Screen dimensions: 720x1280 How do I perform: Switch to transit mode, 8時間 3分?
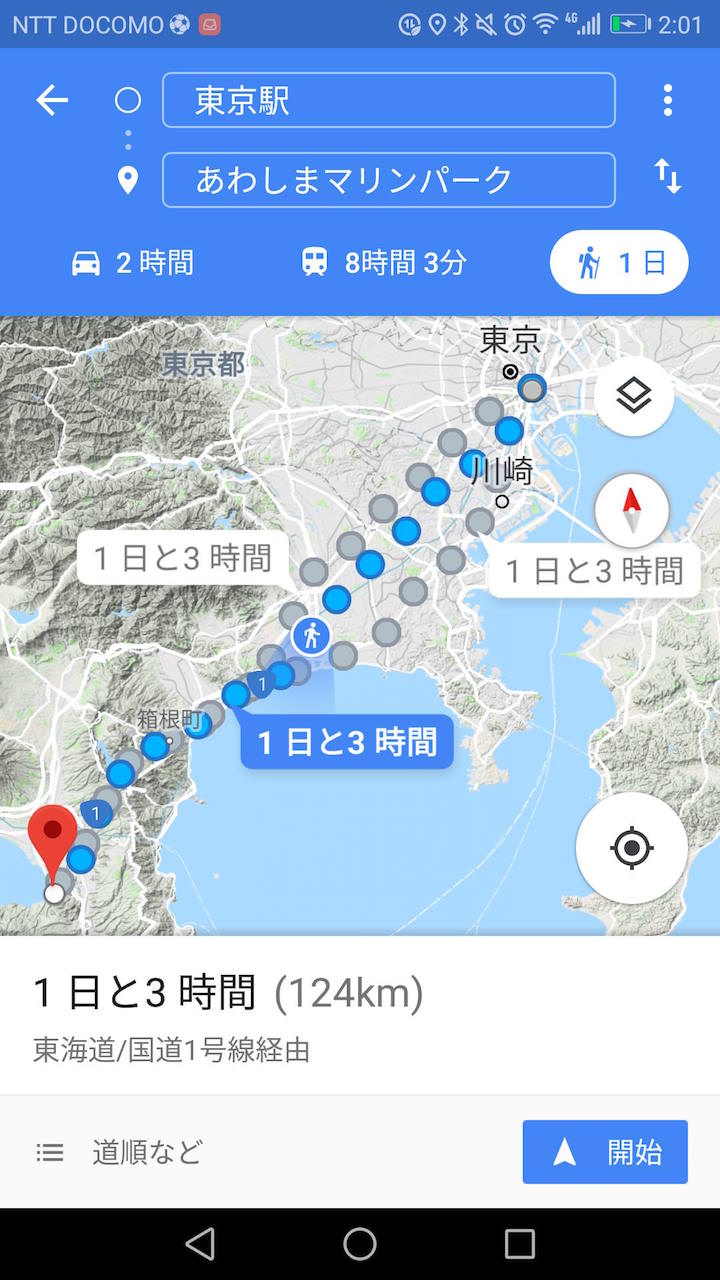tap(384, 263)
